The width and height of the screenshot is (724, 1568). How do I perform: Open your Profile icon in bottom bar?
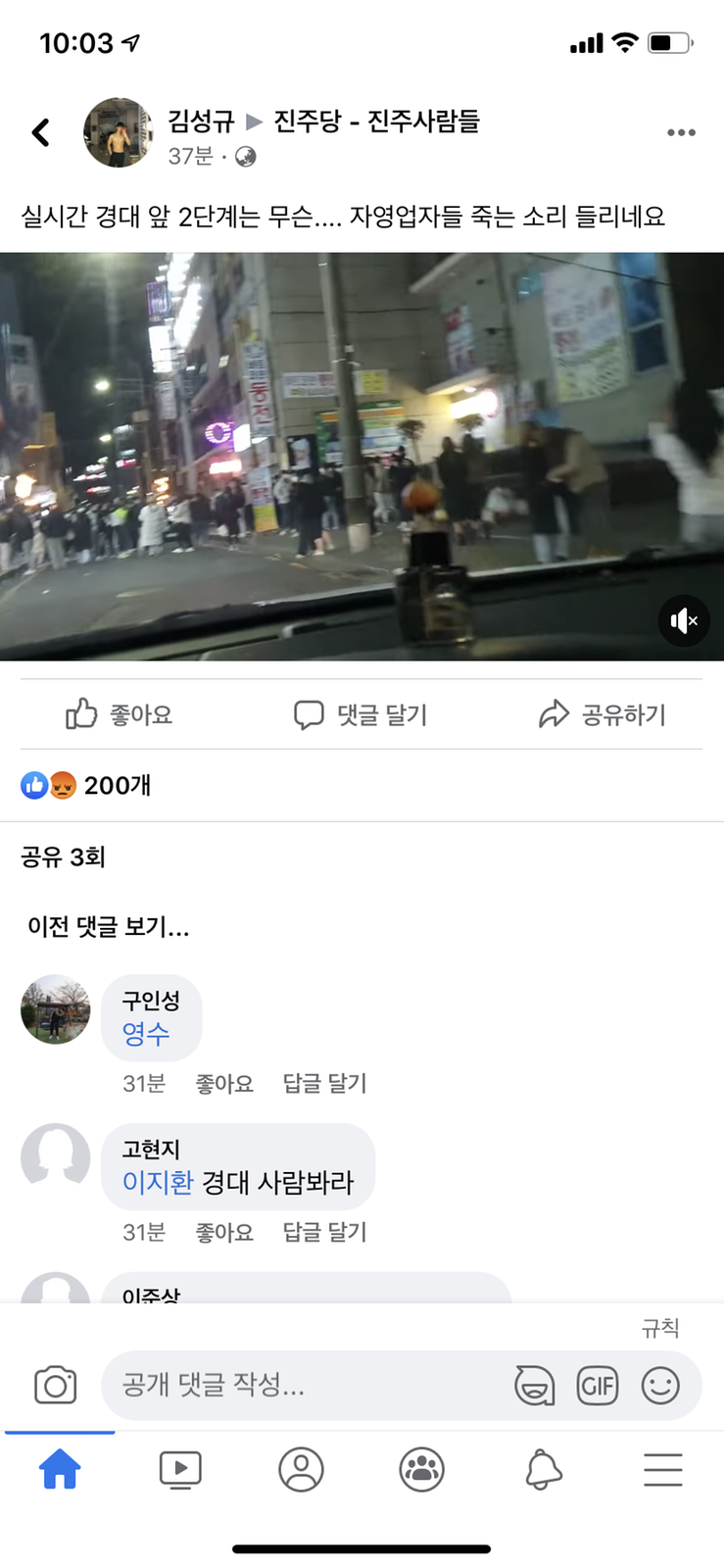(302, 1468)
